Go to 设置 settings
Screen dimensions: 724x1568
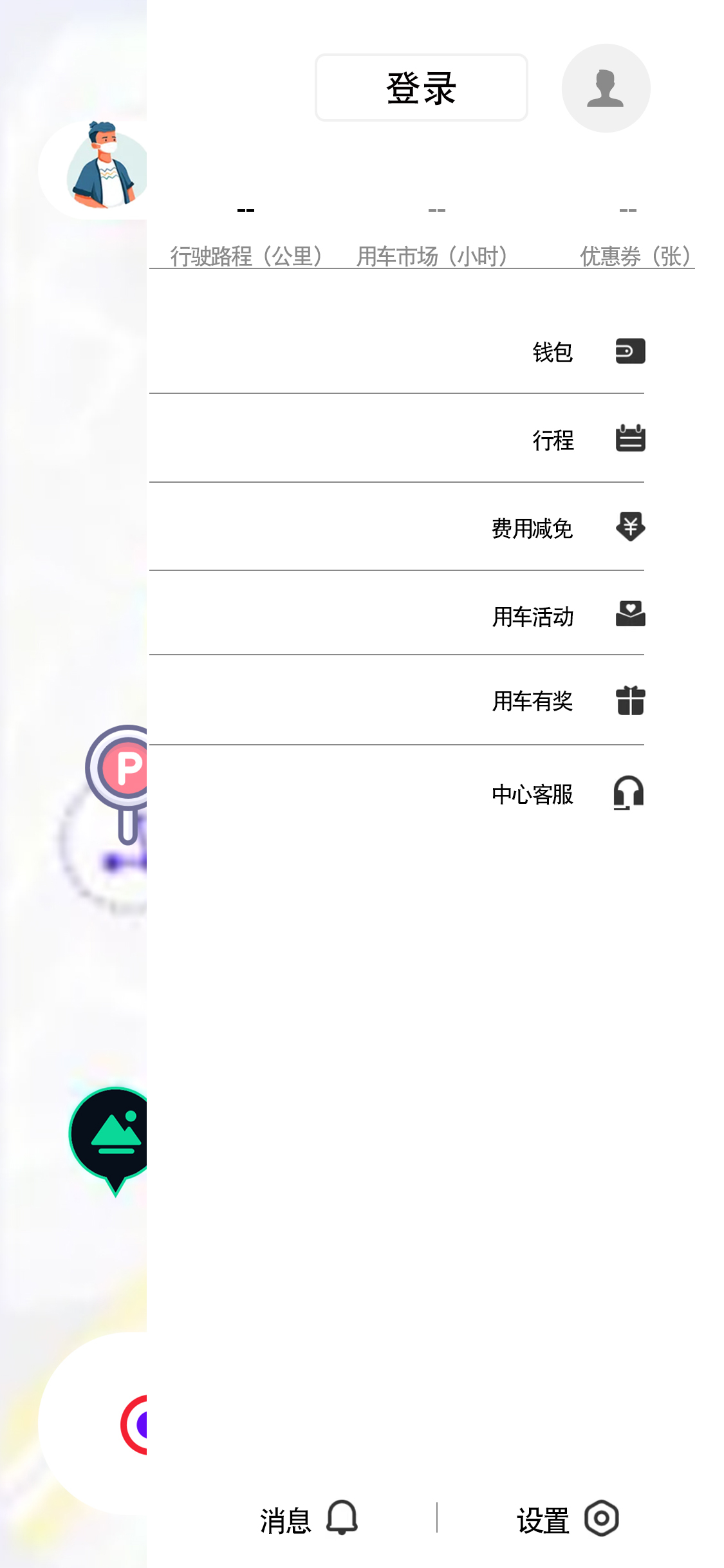pyautogui.click(x=567, y=1519)
